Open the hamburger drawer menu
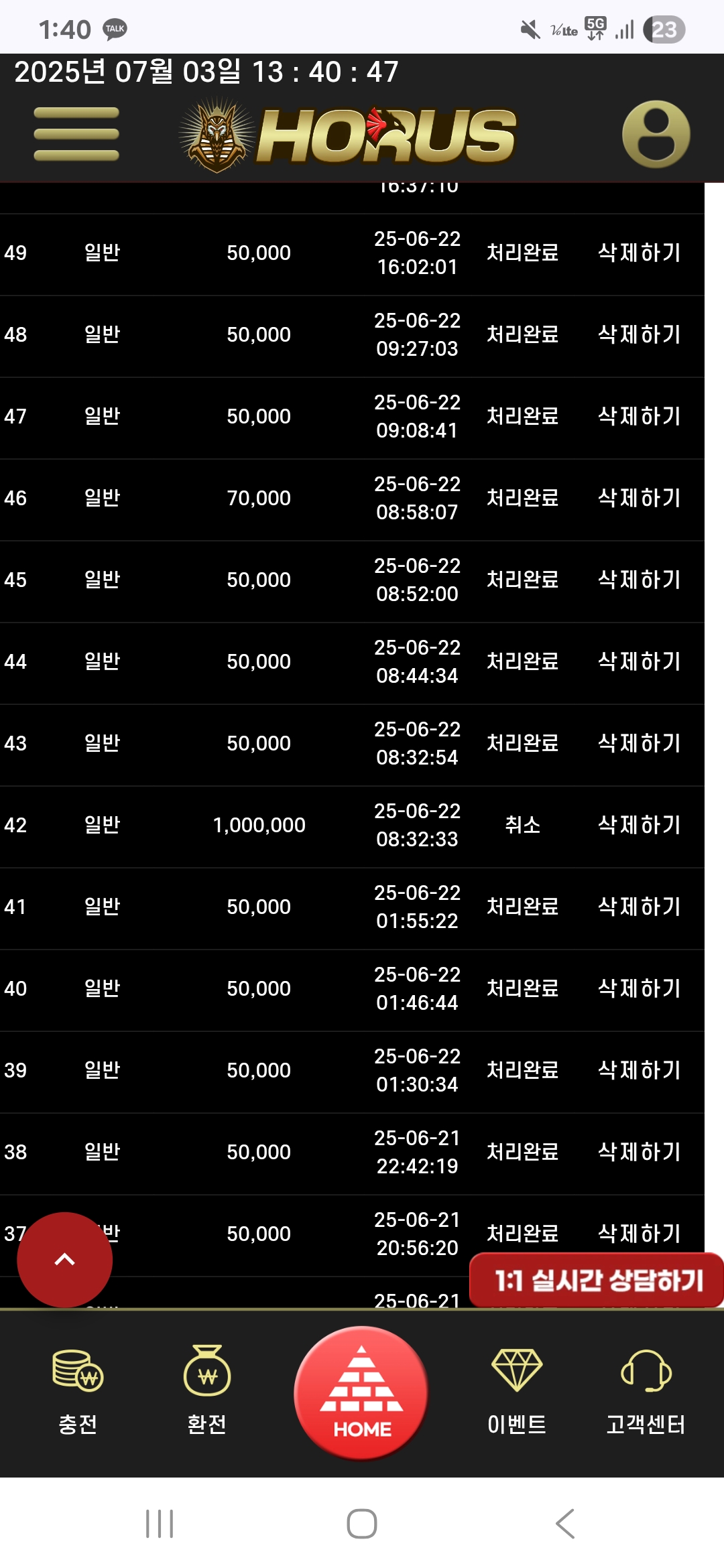This screenshot has width=724, height=1568. click(76, 134)
